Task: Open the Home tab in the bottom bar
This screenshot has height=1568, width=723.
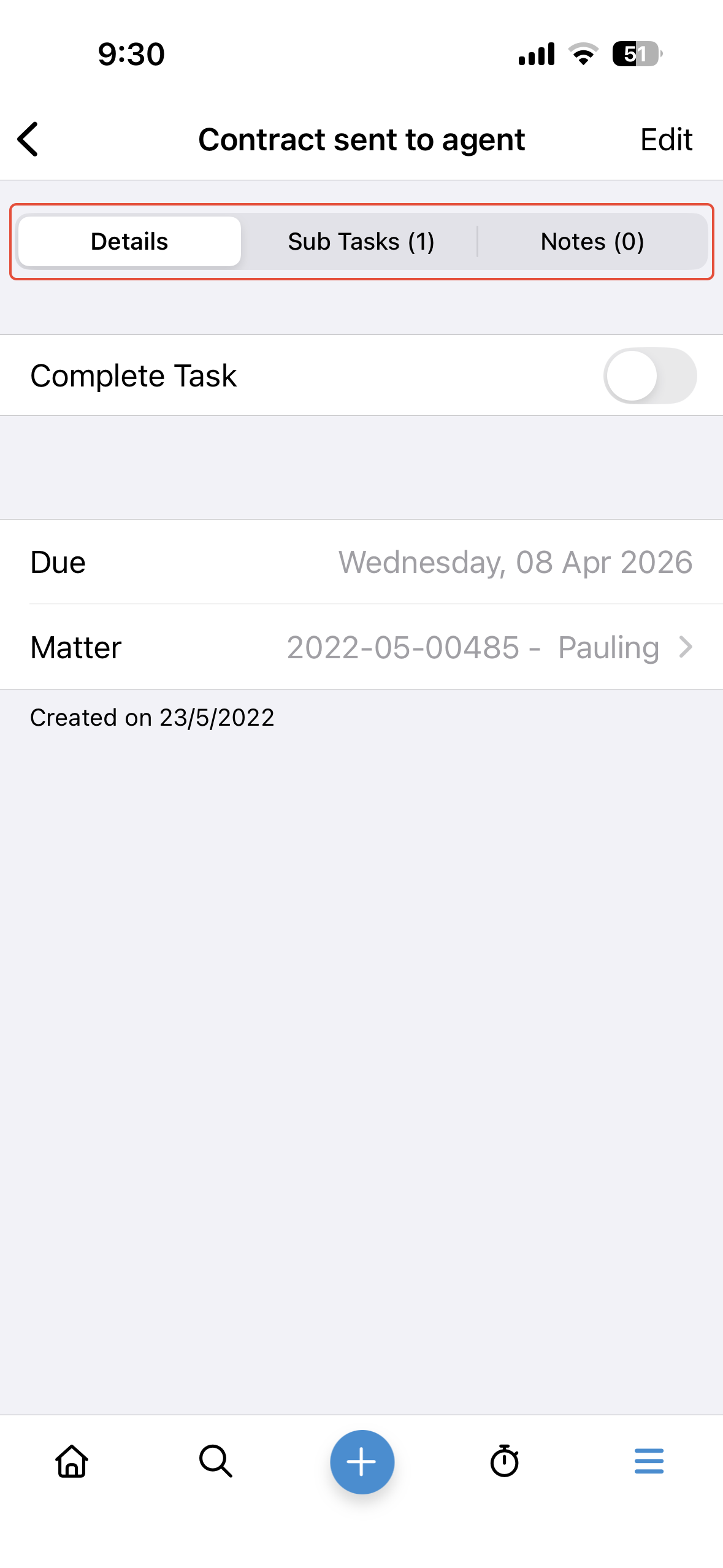Action: point(72,1461)
